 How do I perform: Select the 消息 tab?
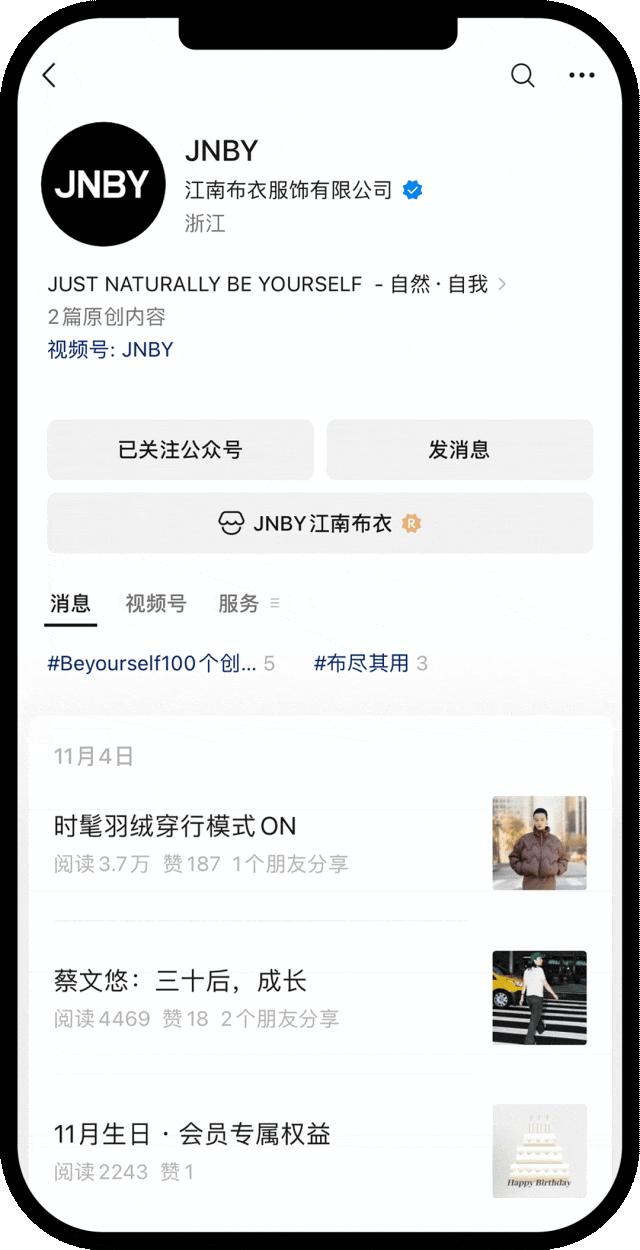point(70,603)
